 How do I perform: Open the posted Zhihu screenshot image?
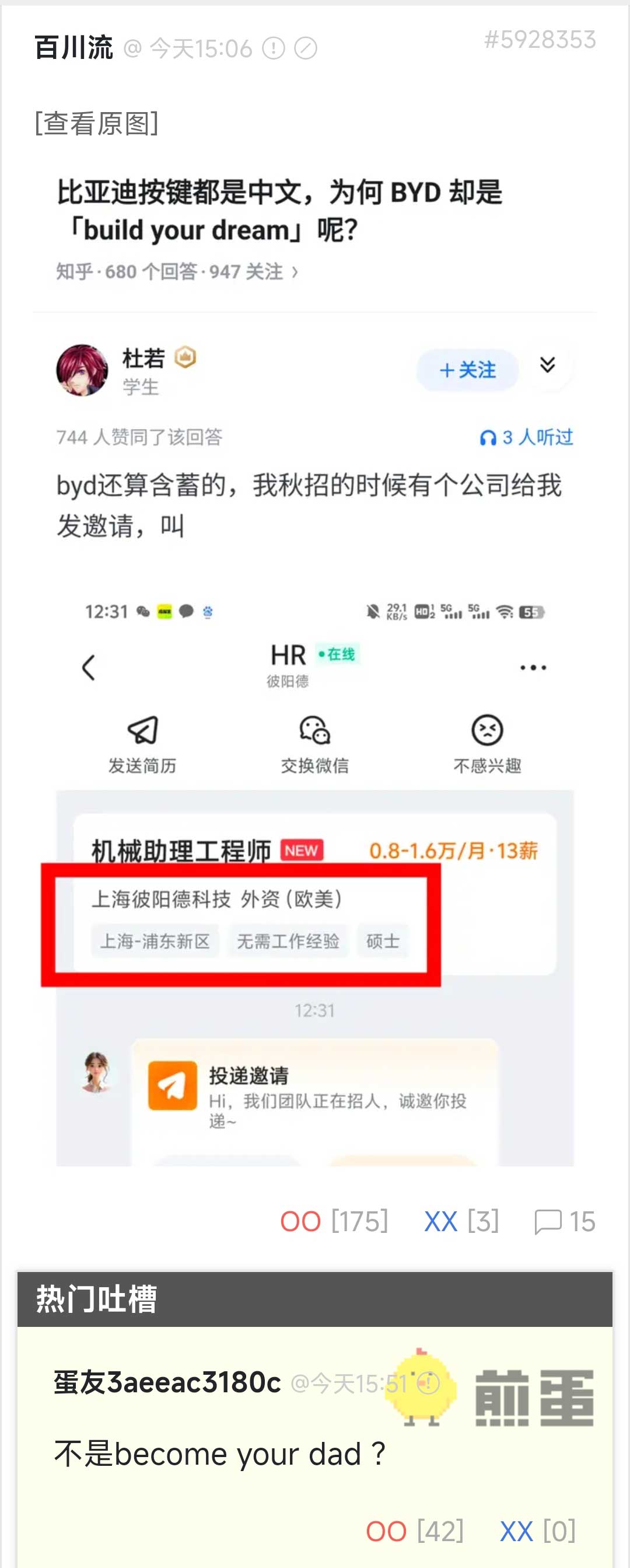click(315, 670)
